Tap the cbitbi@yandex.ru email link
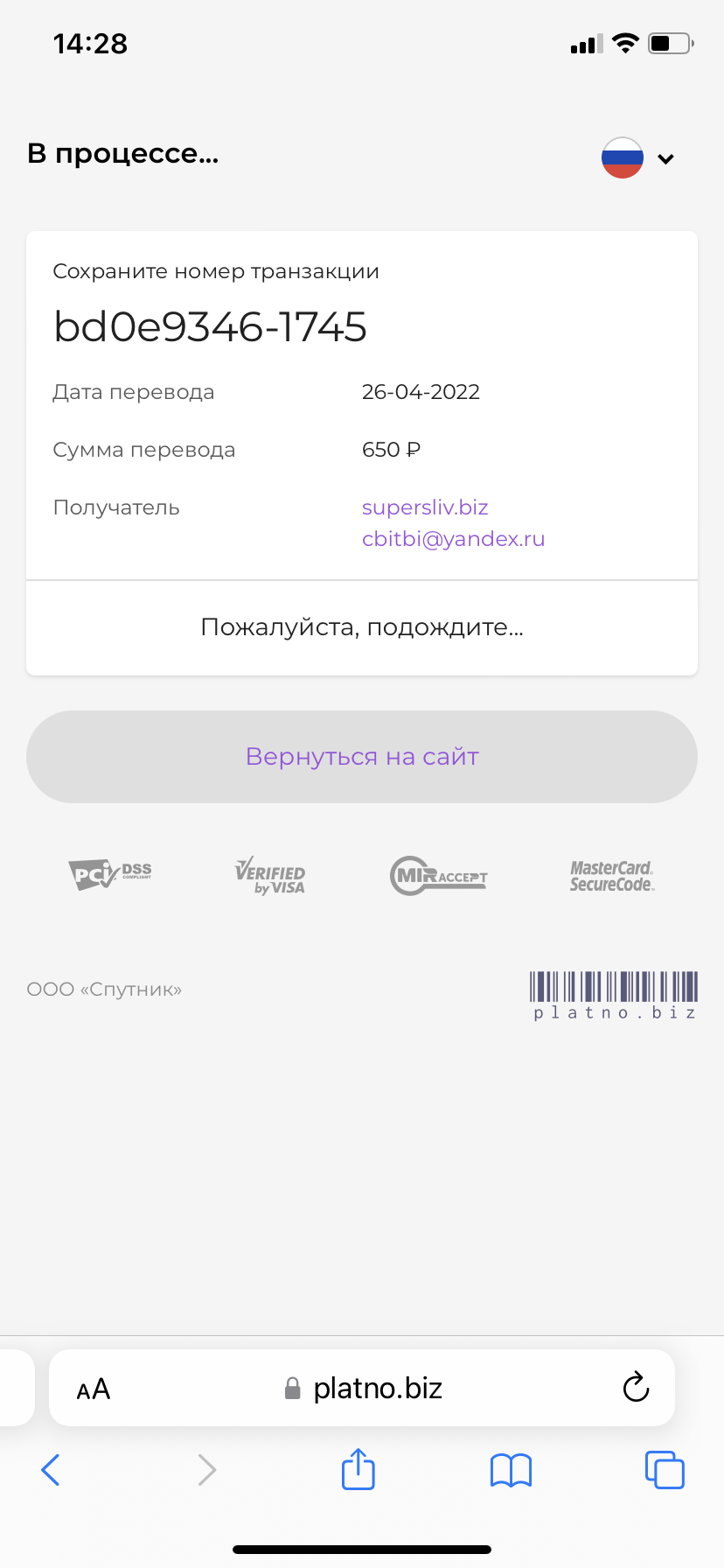724x1568 pixels. (453, 539)
